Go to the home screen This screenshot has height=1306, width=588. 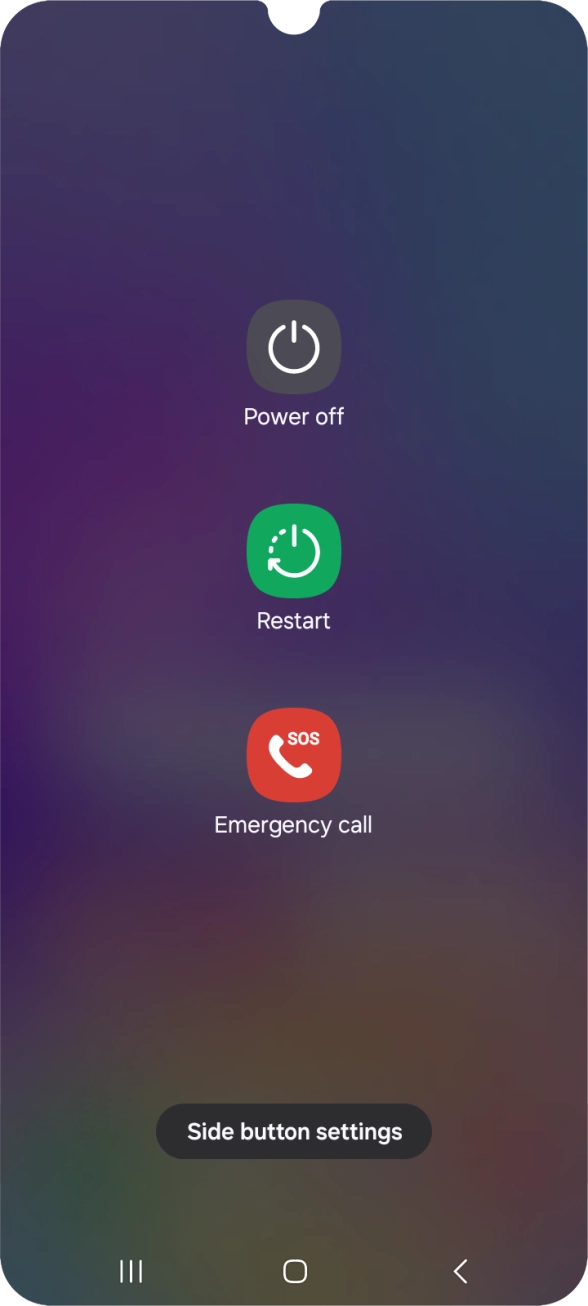pyautogui.click(x=294, y=1271)
